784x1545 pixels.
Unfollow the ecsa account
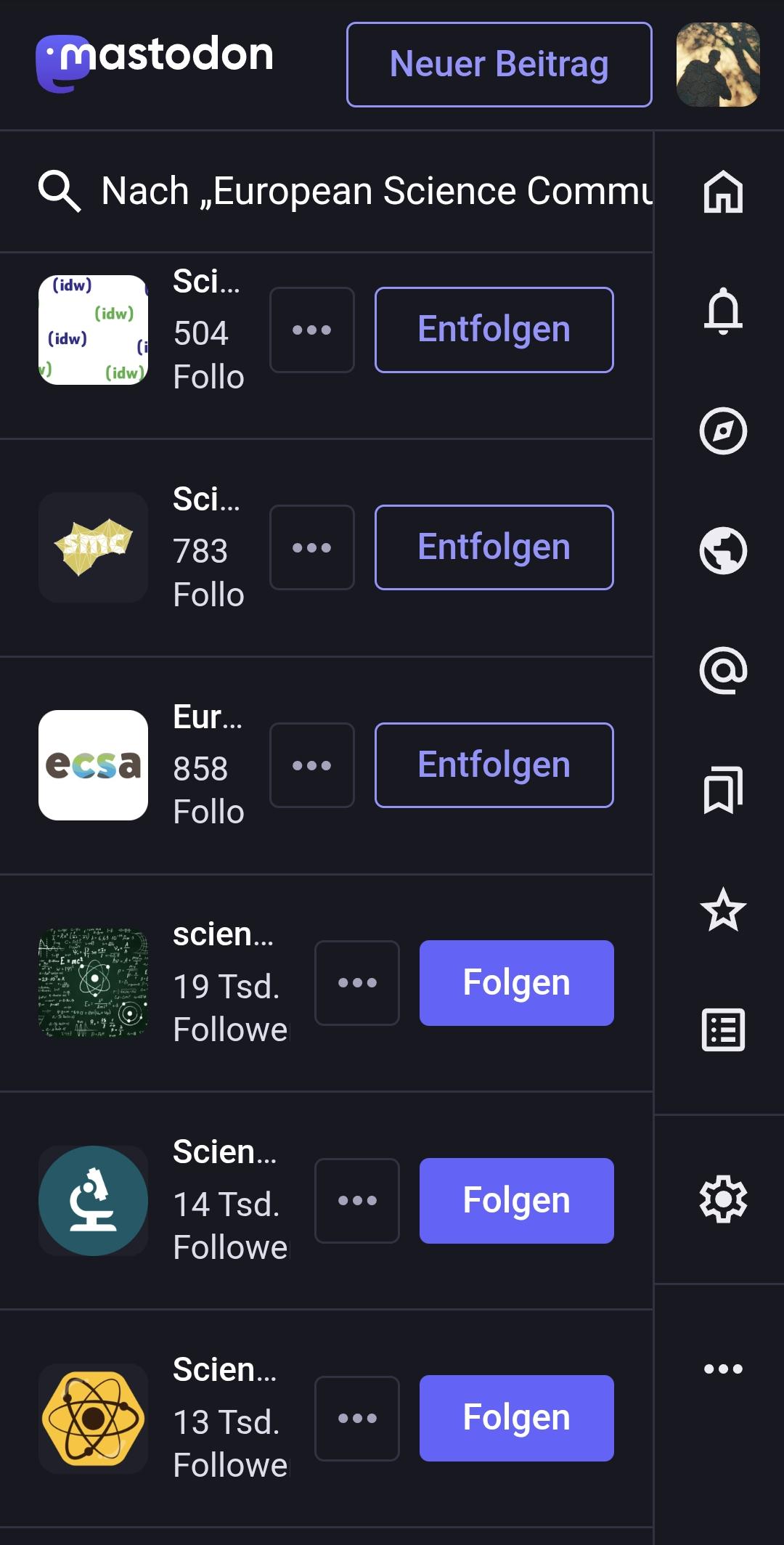(x=494, y=765)
